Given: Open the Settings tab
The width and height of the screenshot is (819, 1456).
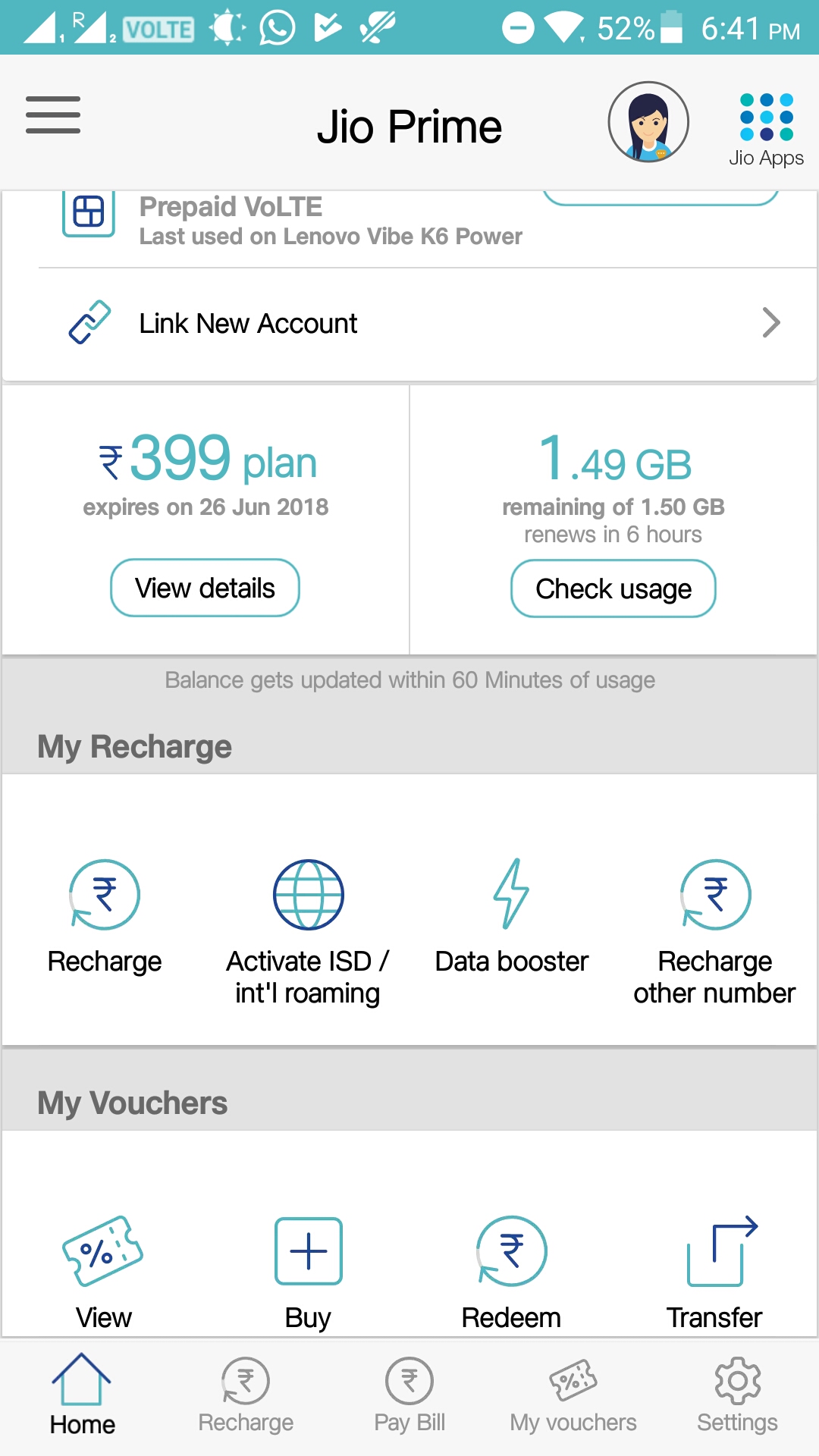Looking at the screenshot, I should click(737, 1396).
